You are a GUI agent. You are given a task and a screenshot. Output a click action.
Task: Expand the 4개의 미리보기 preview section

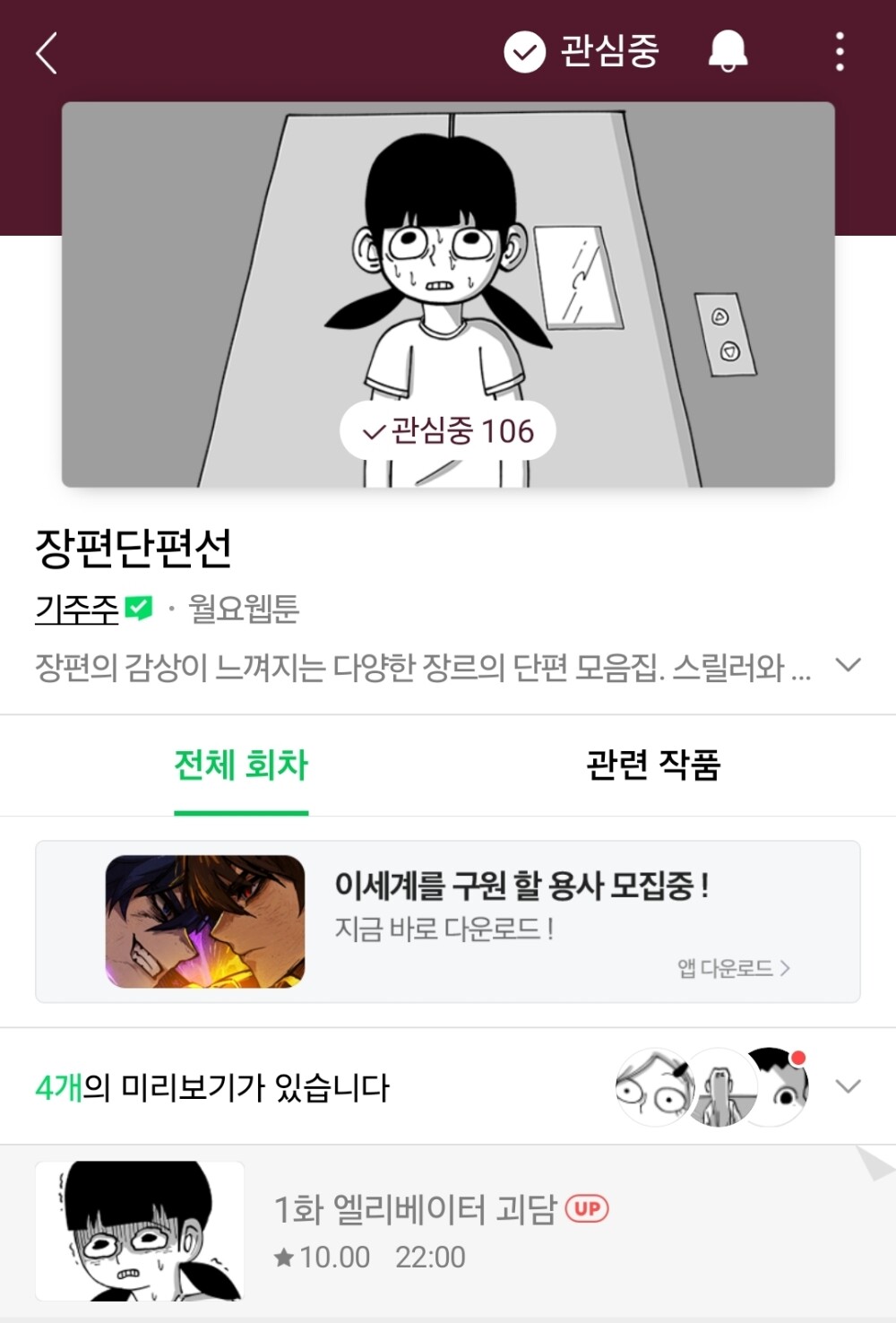pyautogui.click(x=847, y=1086)
